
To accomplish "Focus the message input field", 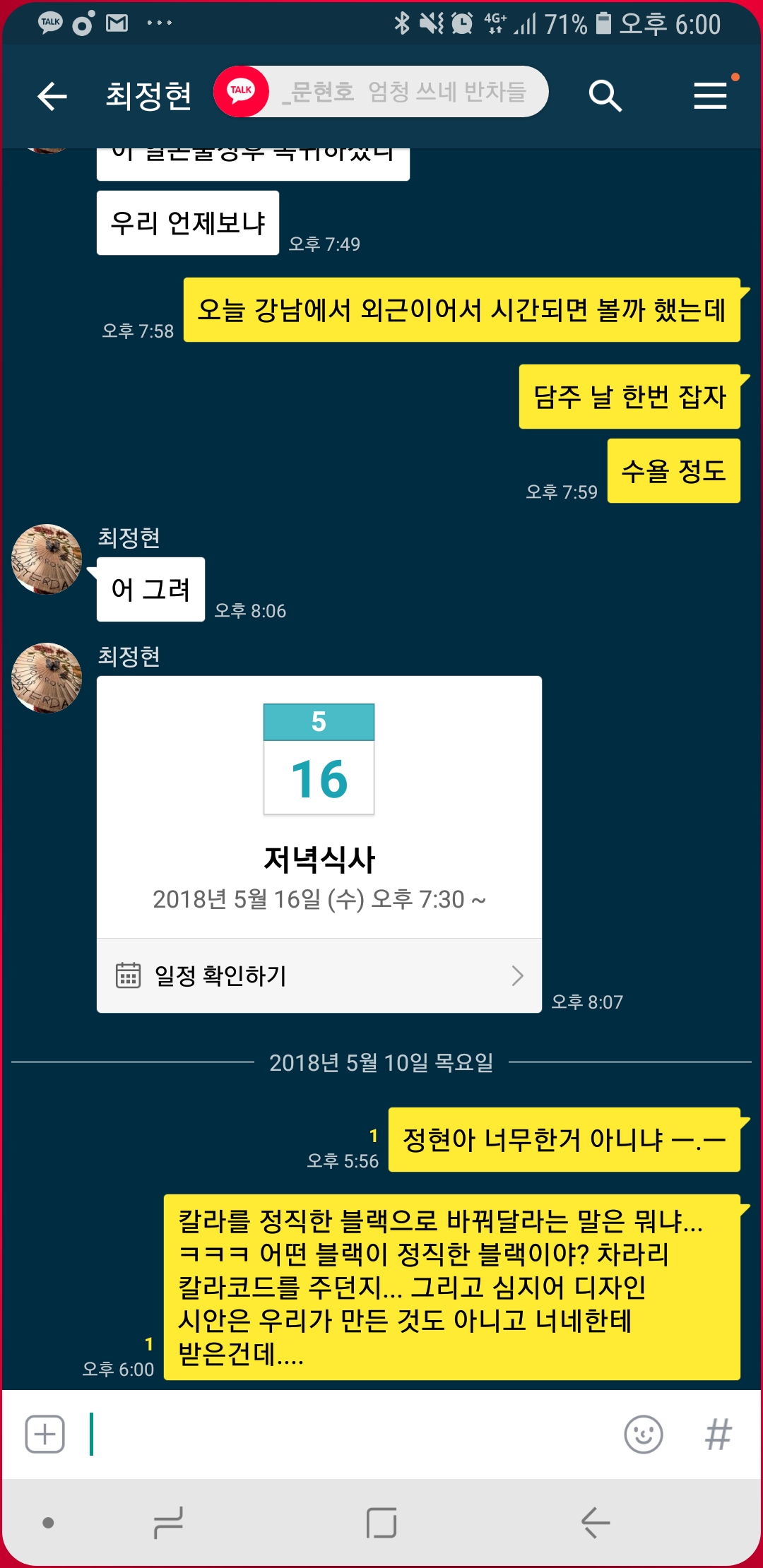I will pos(353,1435).
